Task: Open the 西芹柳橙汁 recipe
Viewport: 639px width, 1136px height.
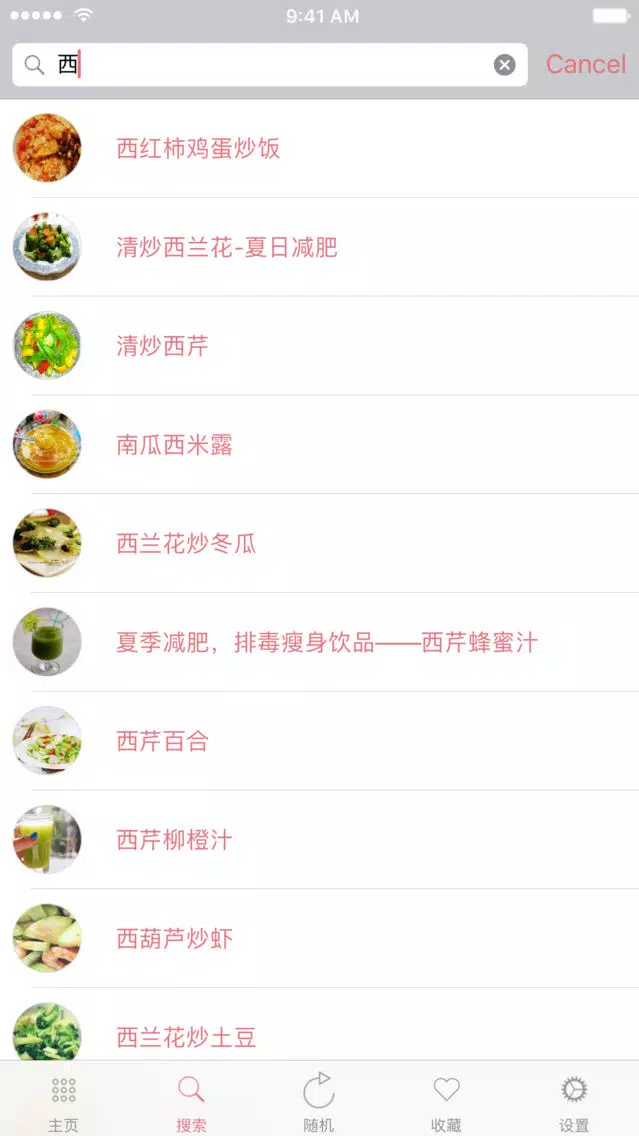Action: point(320,840)
